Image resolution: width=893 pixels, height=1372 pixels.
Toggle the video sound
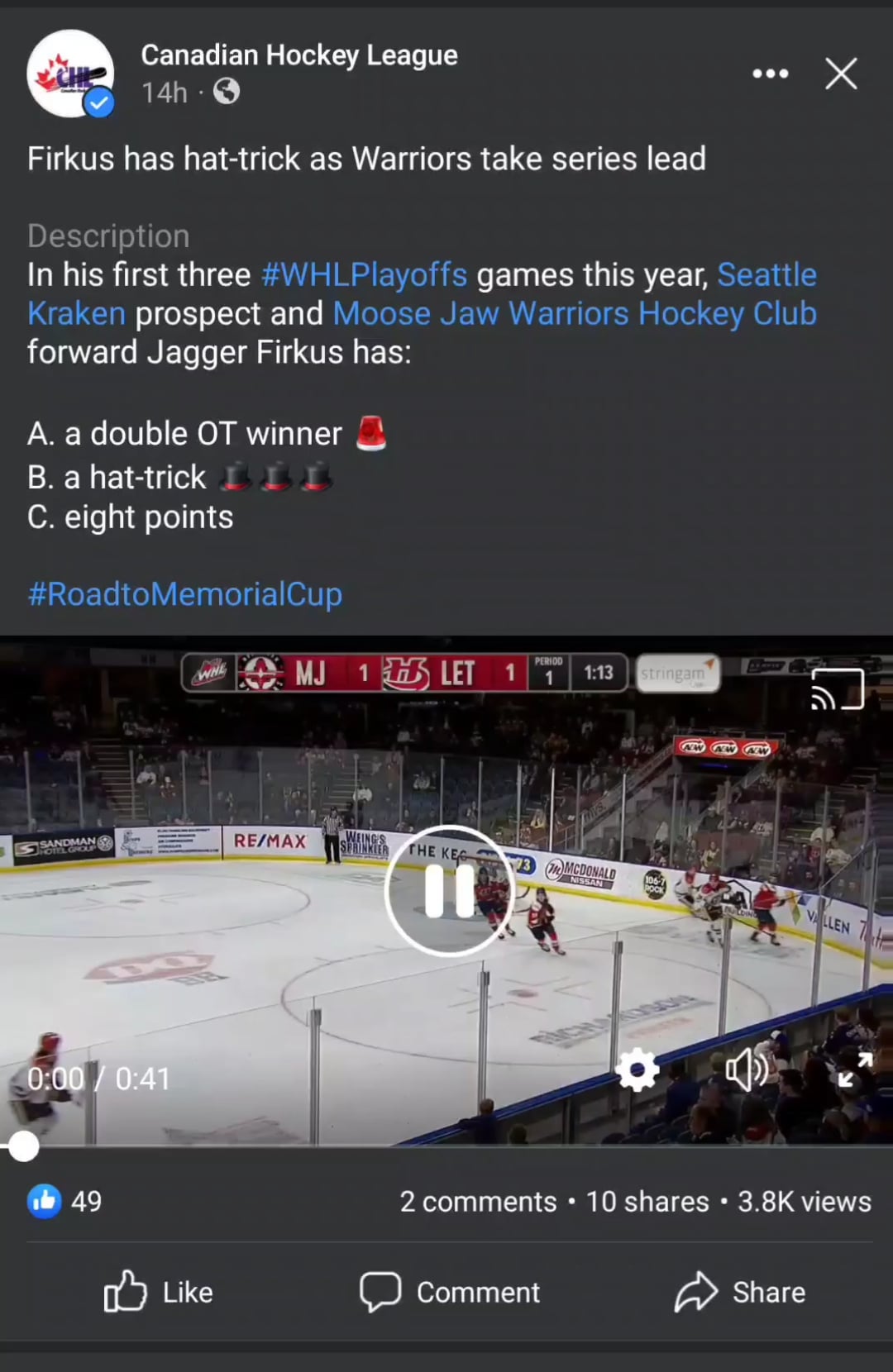point(747,1071)
